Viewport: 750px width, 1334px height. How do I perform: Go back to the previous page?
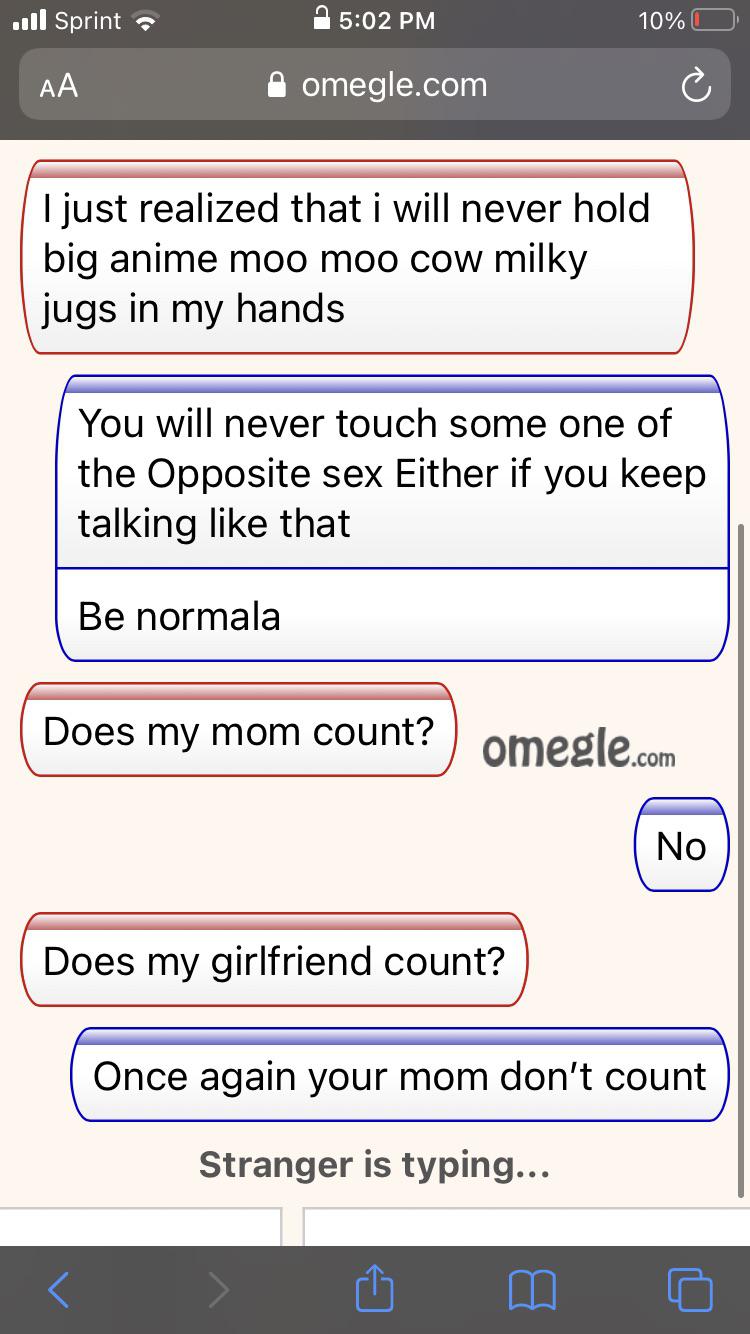tap(59, 1288)
